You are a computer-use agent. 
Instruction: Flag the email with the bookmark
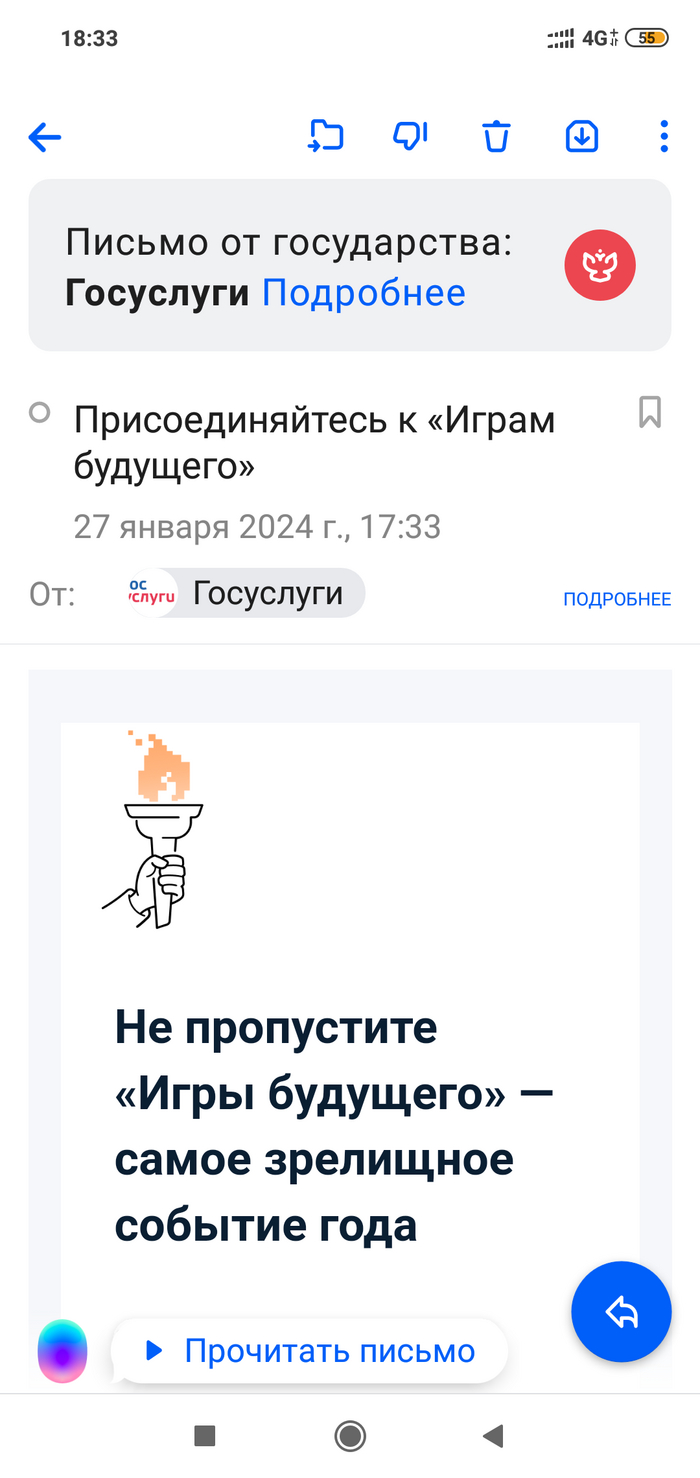coord(650,412)
